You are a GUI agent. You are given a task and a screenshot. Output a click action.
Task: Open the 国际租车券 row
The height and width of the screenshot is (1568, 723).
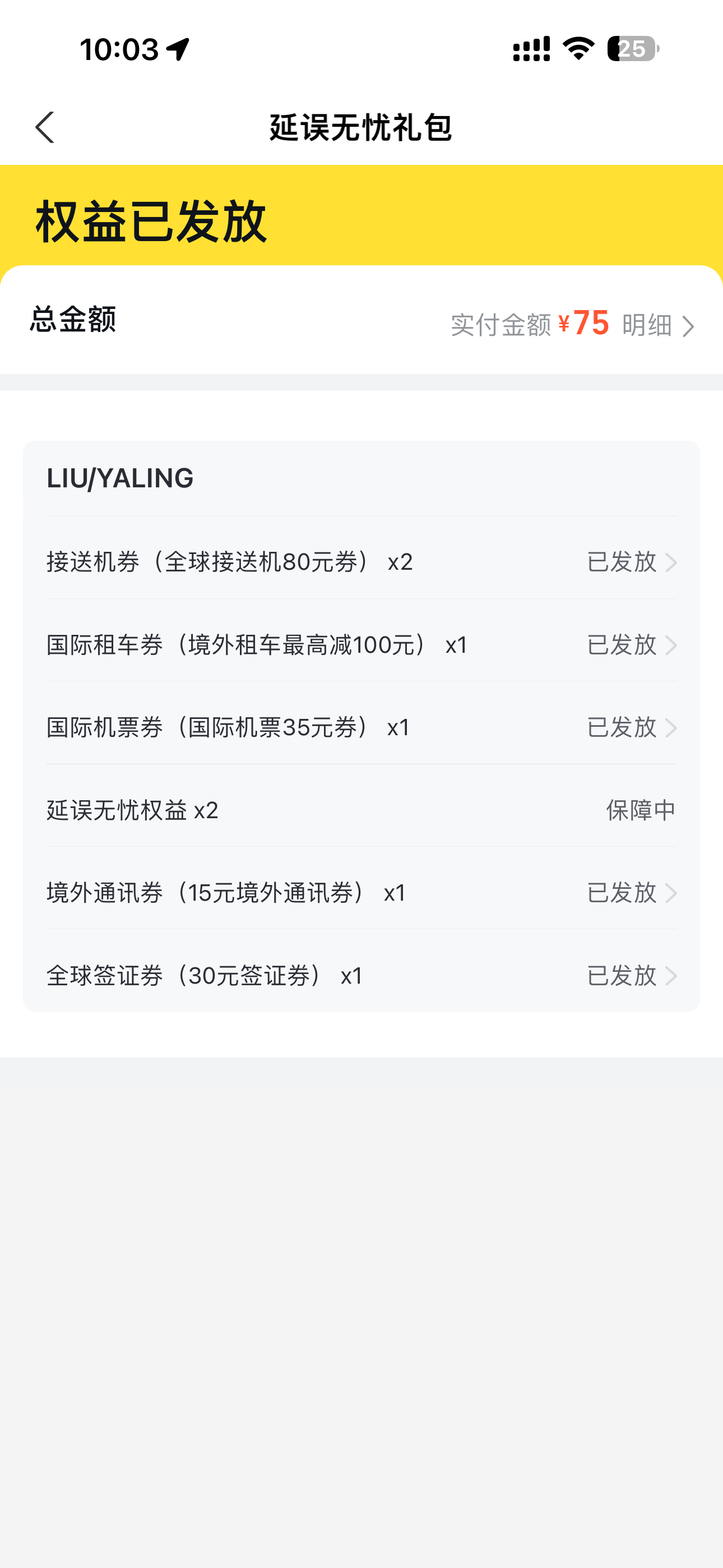tap(361, 644)
